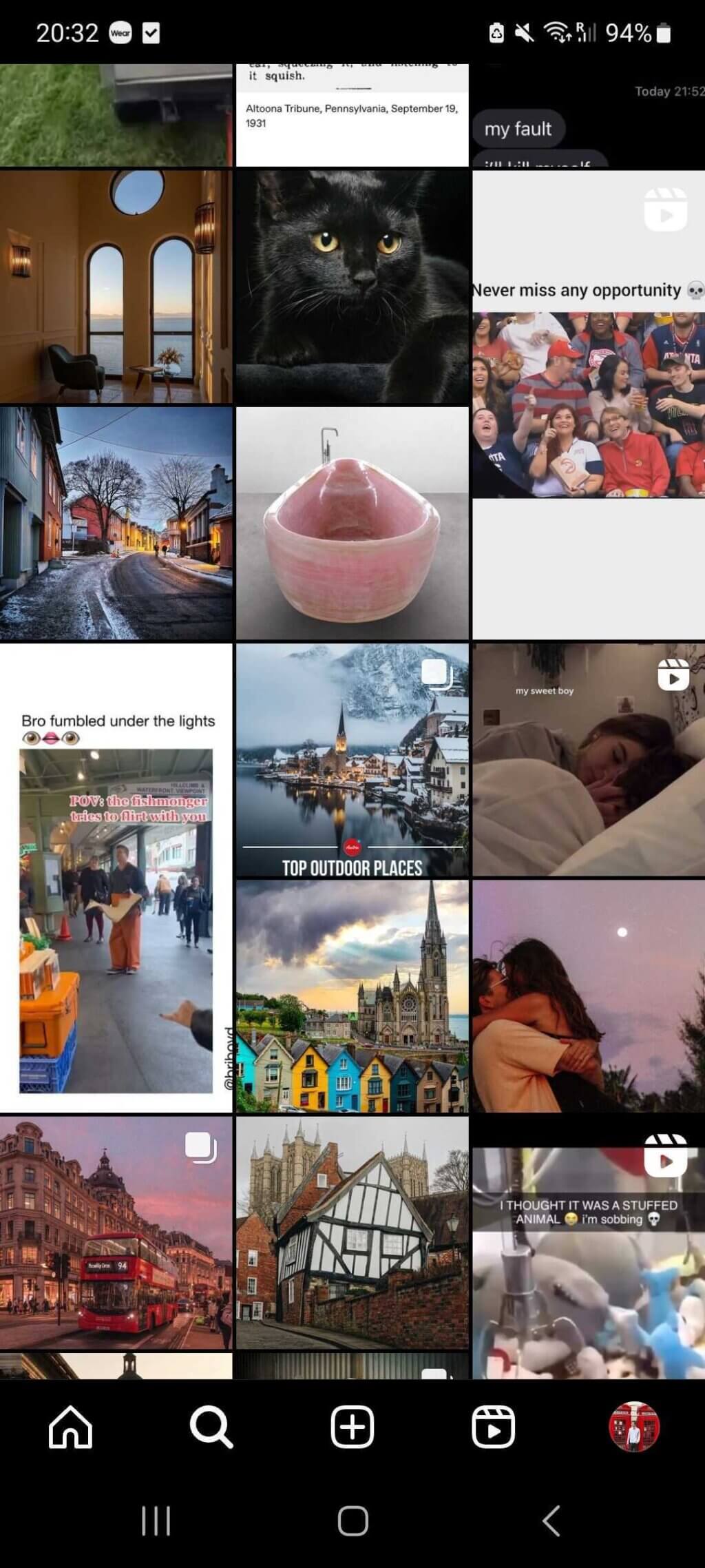Open the Home feed icon
Screen dimensions: 705x1568
click(x=70, y=1427)
